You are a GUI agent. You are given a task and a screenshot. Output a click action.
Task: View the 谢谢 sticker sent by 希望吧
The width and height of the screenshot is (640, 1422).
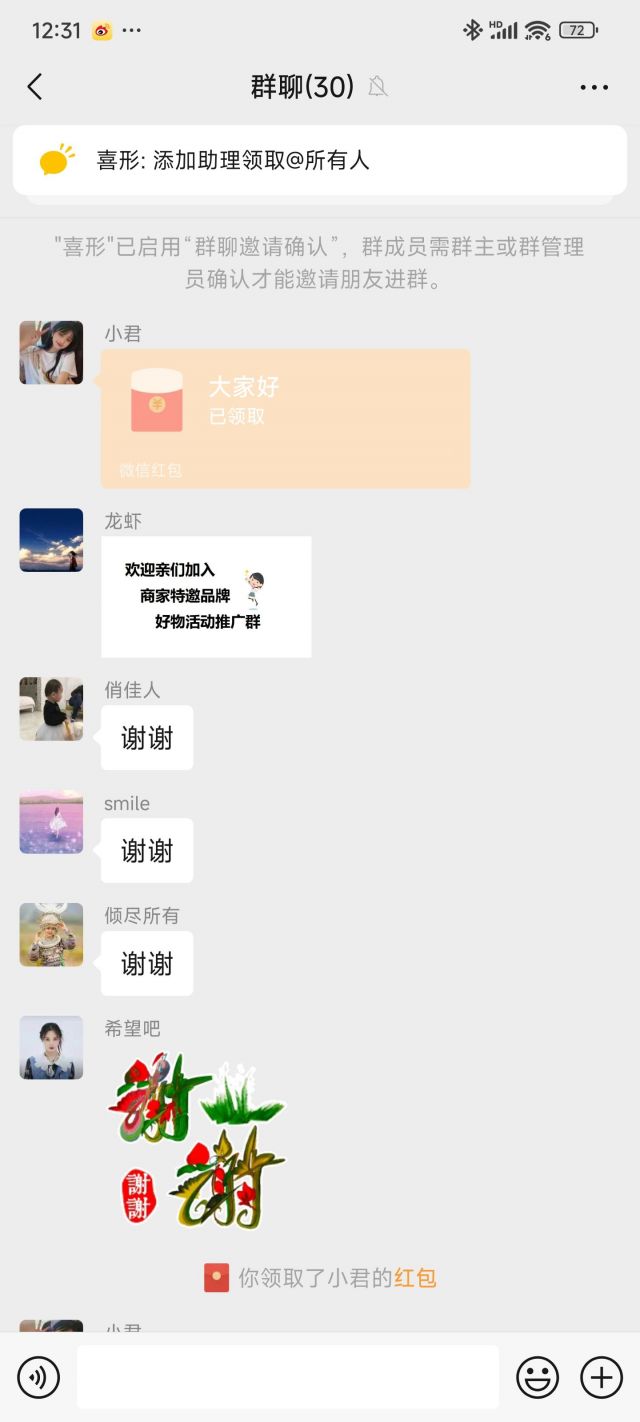coord(197,1142)
